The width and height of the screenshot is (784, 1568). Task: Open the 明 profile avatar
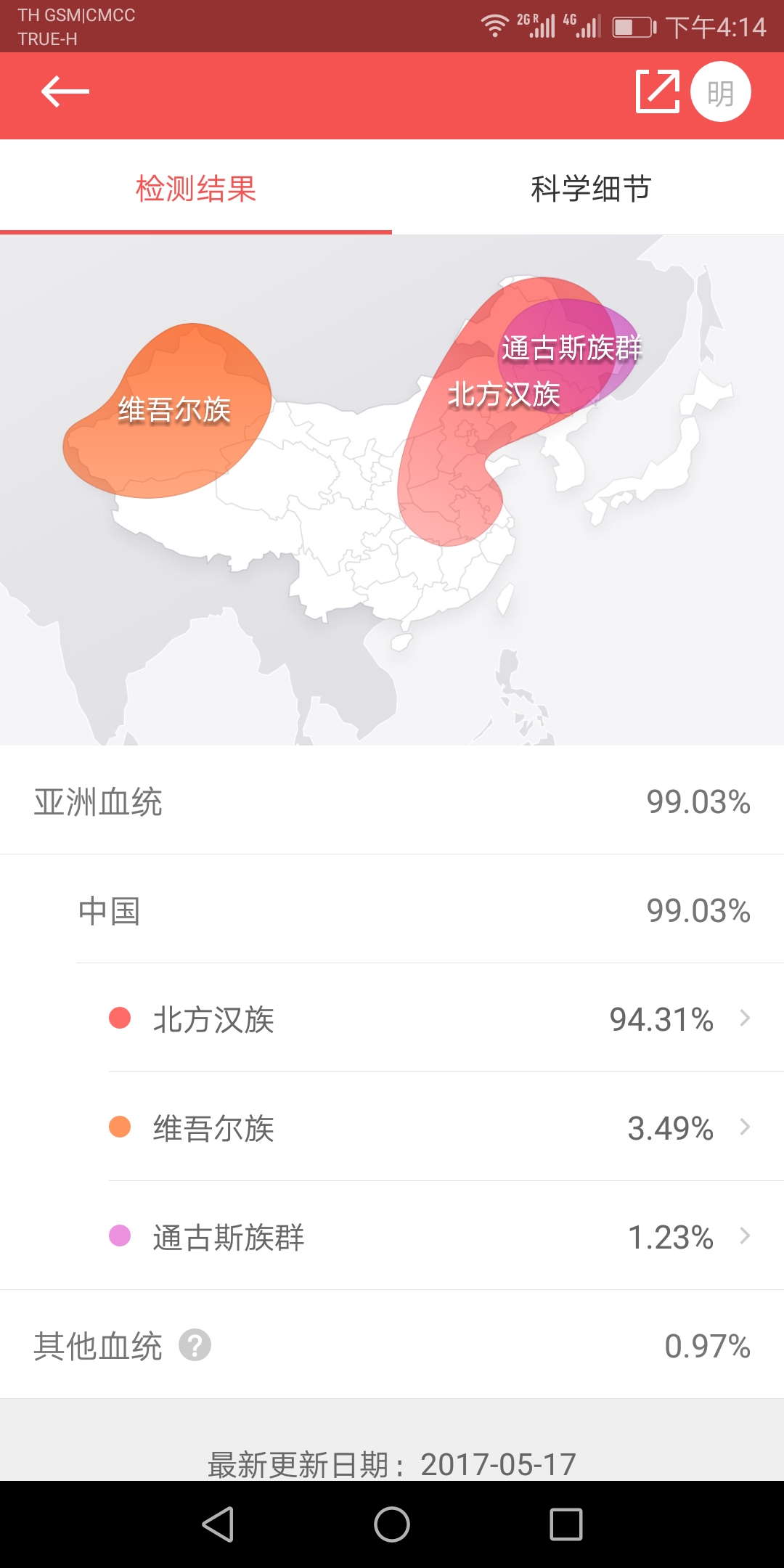tap(720, 92)
